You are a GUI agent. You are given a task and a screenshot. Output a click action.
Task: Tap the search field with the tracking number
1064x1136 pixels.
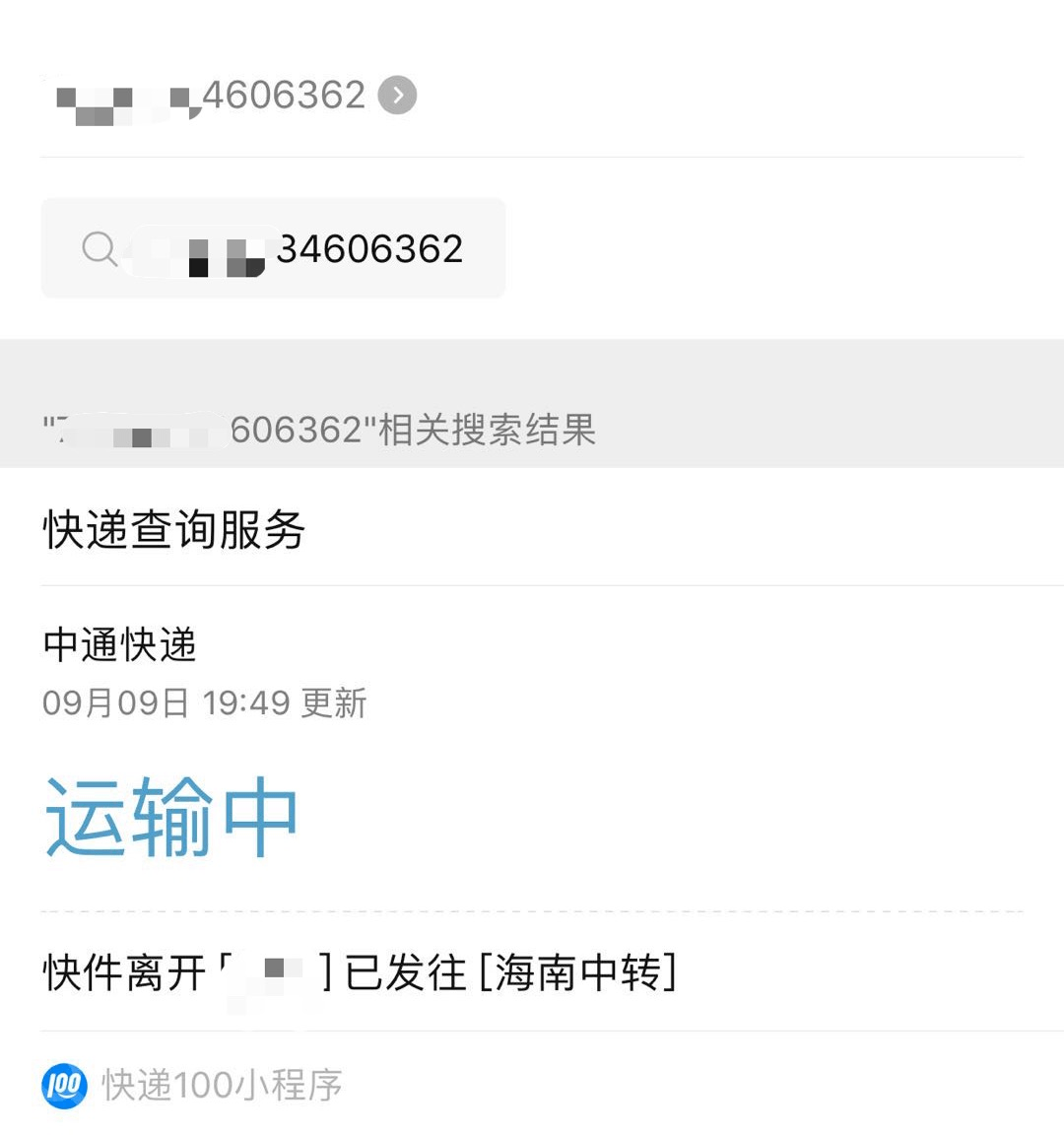click(273, 248)
